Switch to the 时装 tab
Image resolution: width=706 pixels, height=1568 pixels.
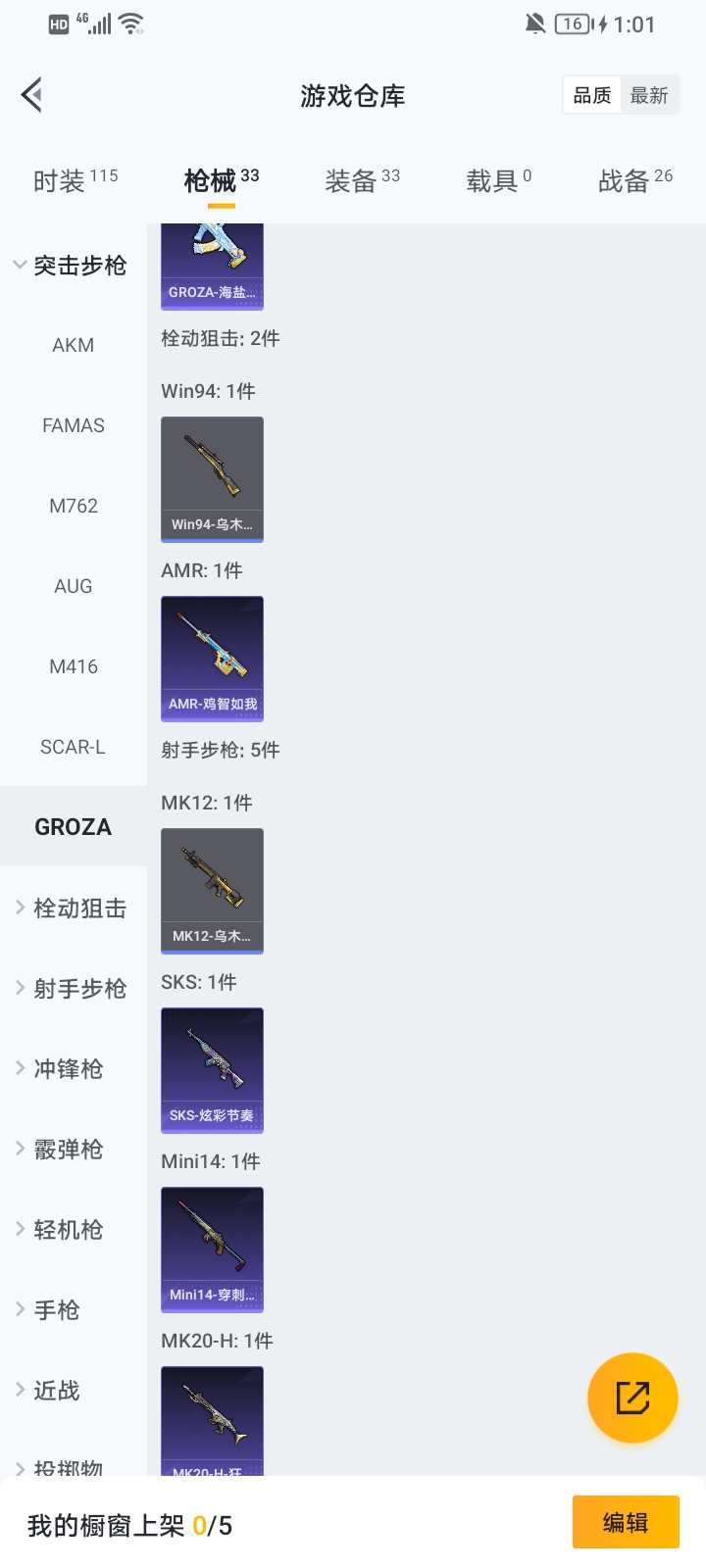click(x=75, y=180)
